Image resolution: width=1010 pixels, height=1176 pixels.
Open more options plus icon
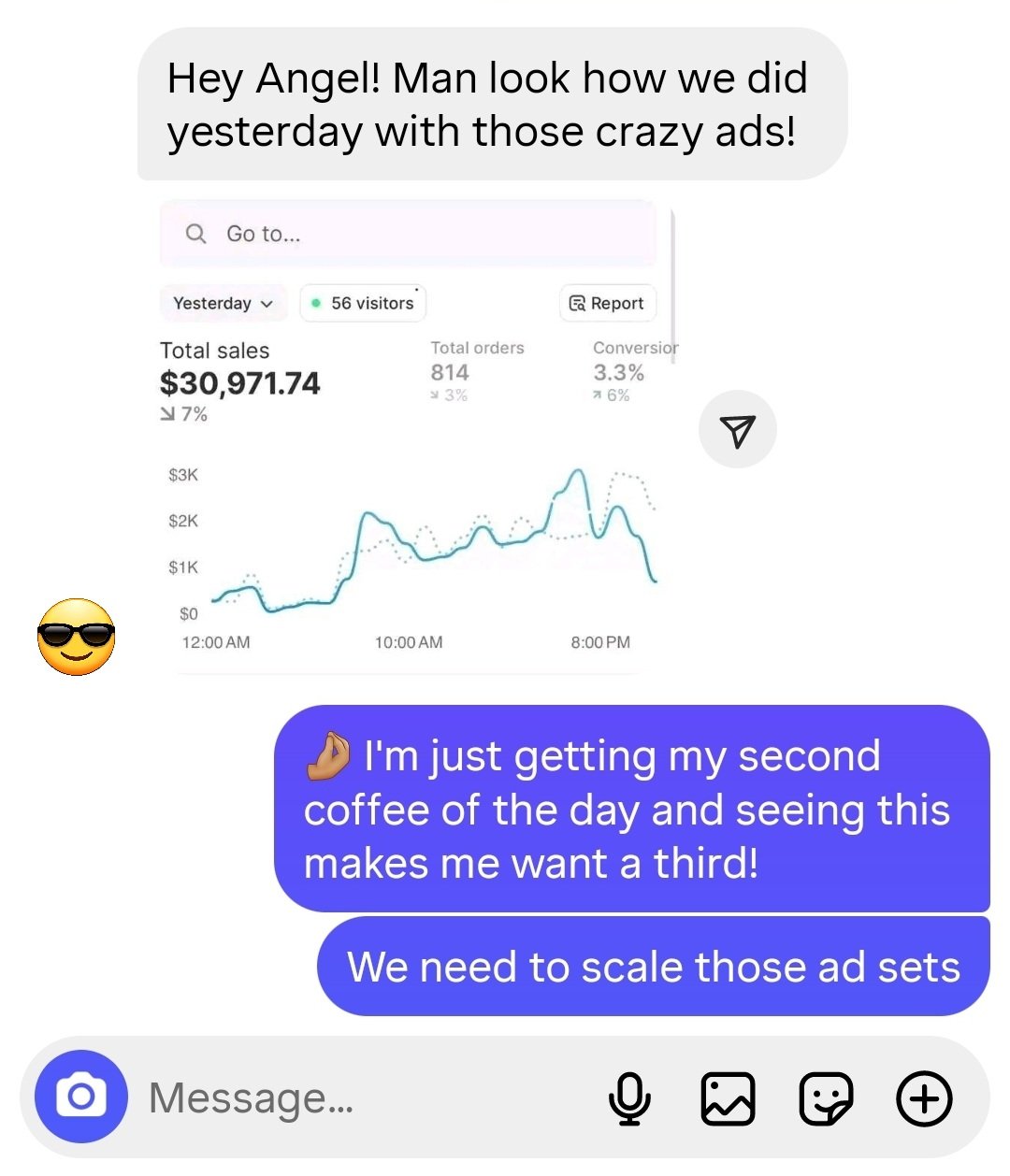[924, 1097]
